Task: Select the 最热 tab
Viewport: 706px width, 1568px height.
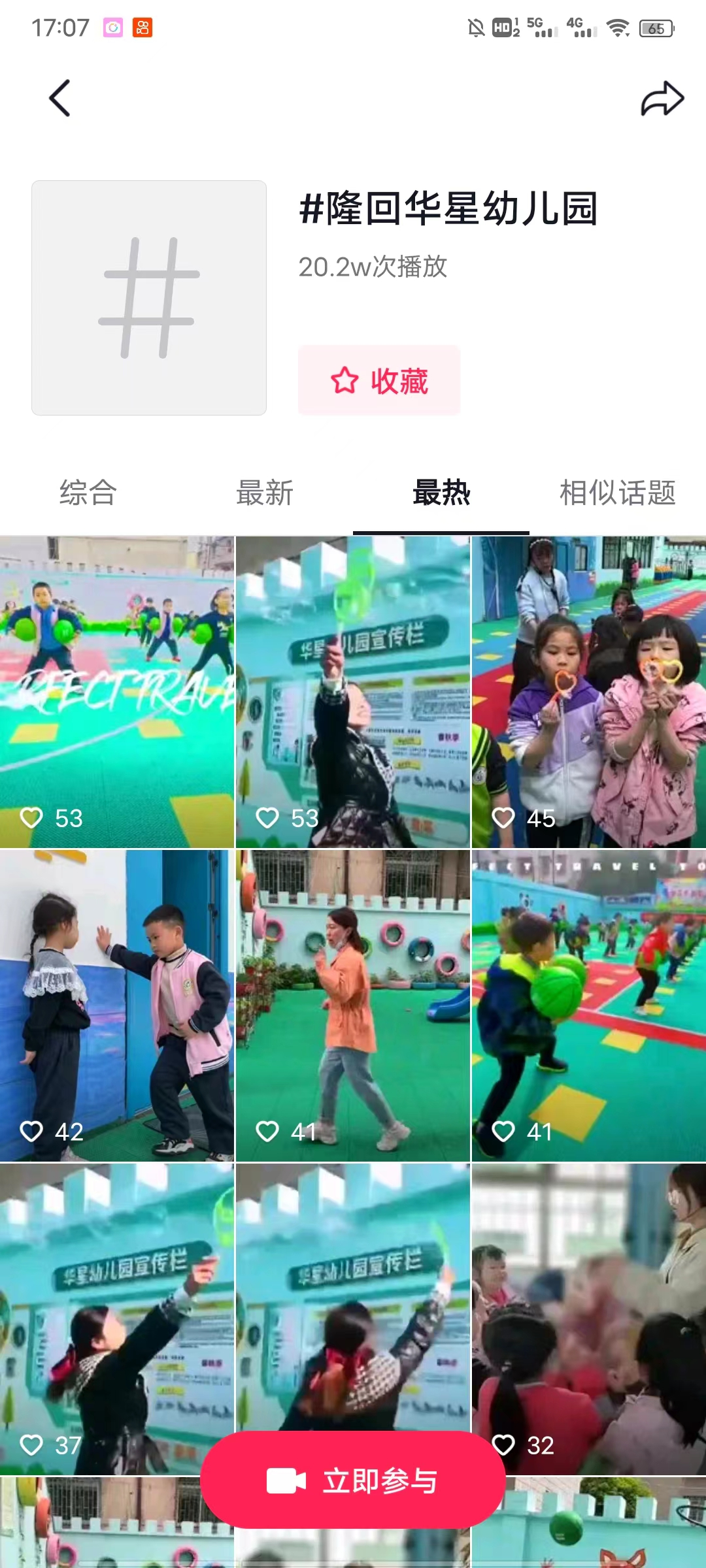Action: [x=441, y=493]
